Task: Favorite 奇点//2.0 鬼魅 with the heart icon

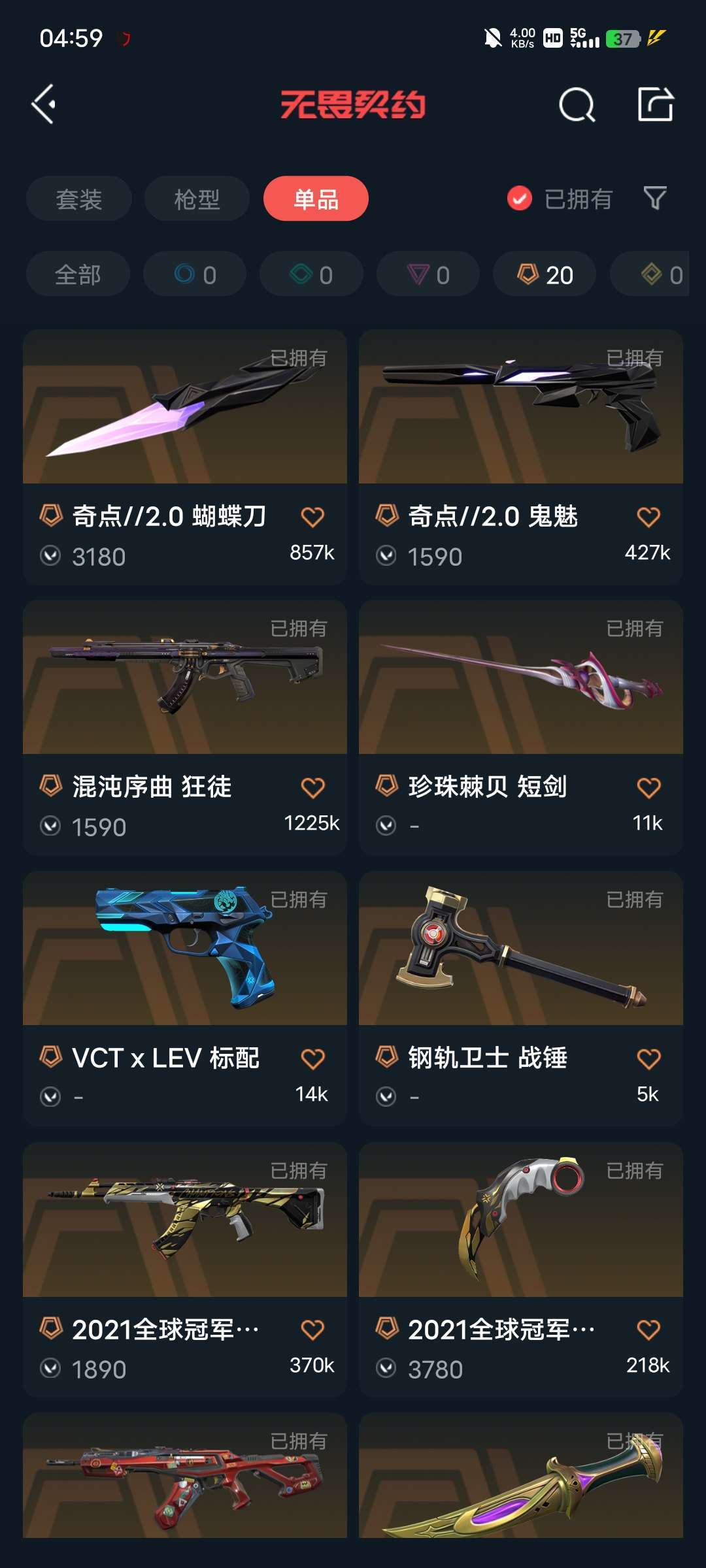Action: tap(648, 517)
